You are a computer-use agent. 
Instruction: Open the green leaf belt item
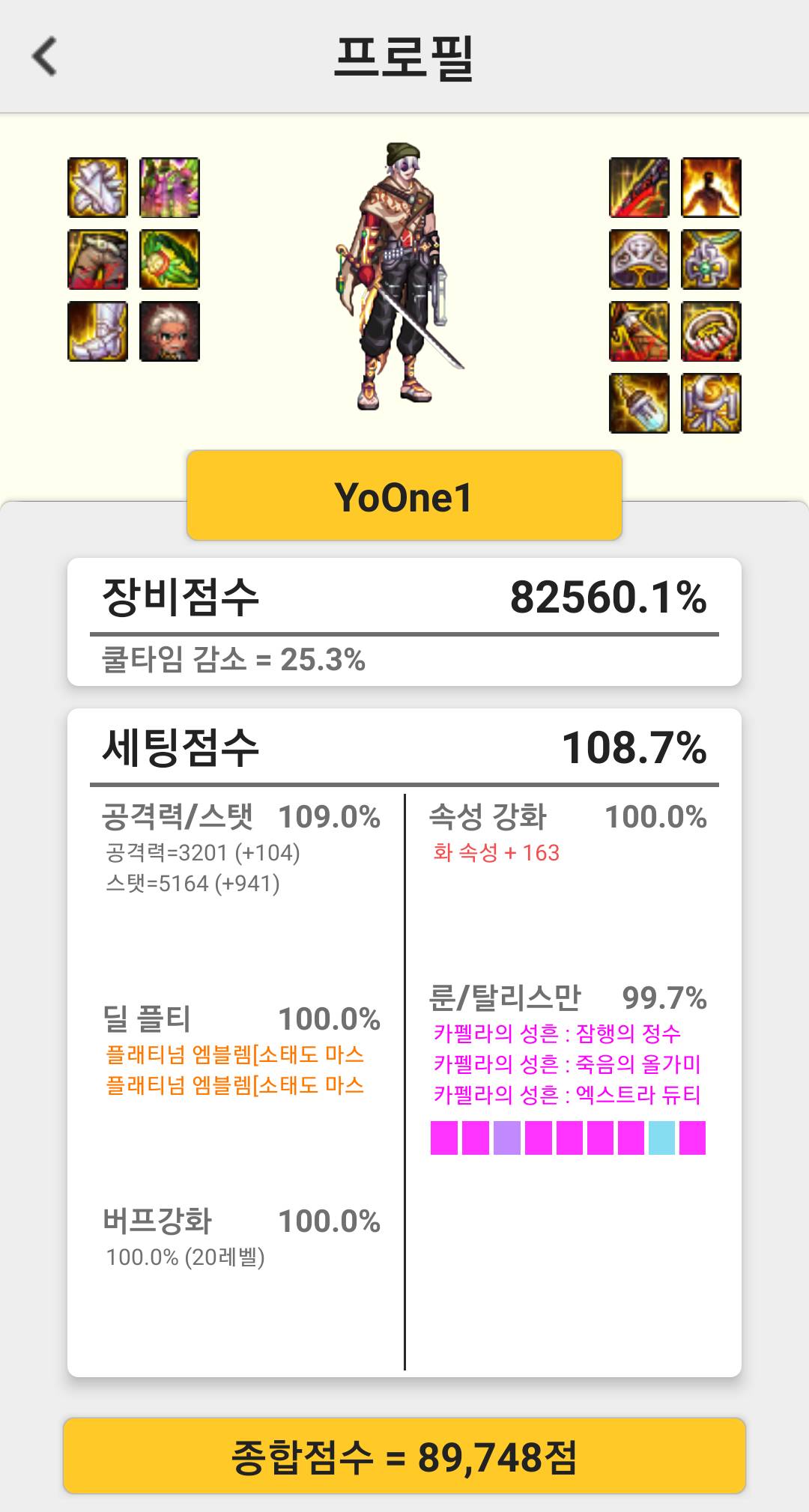coord(169,259)
